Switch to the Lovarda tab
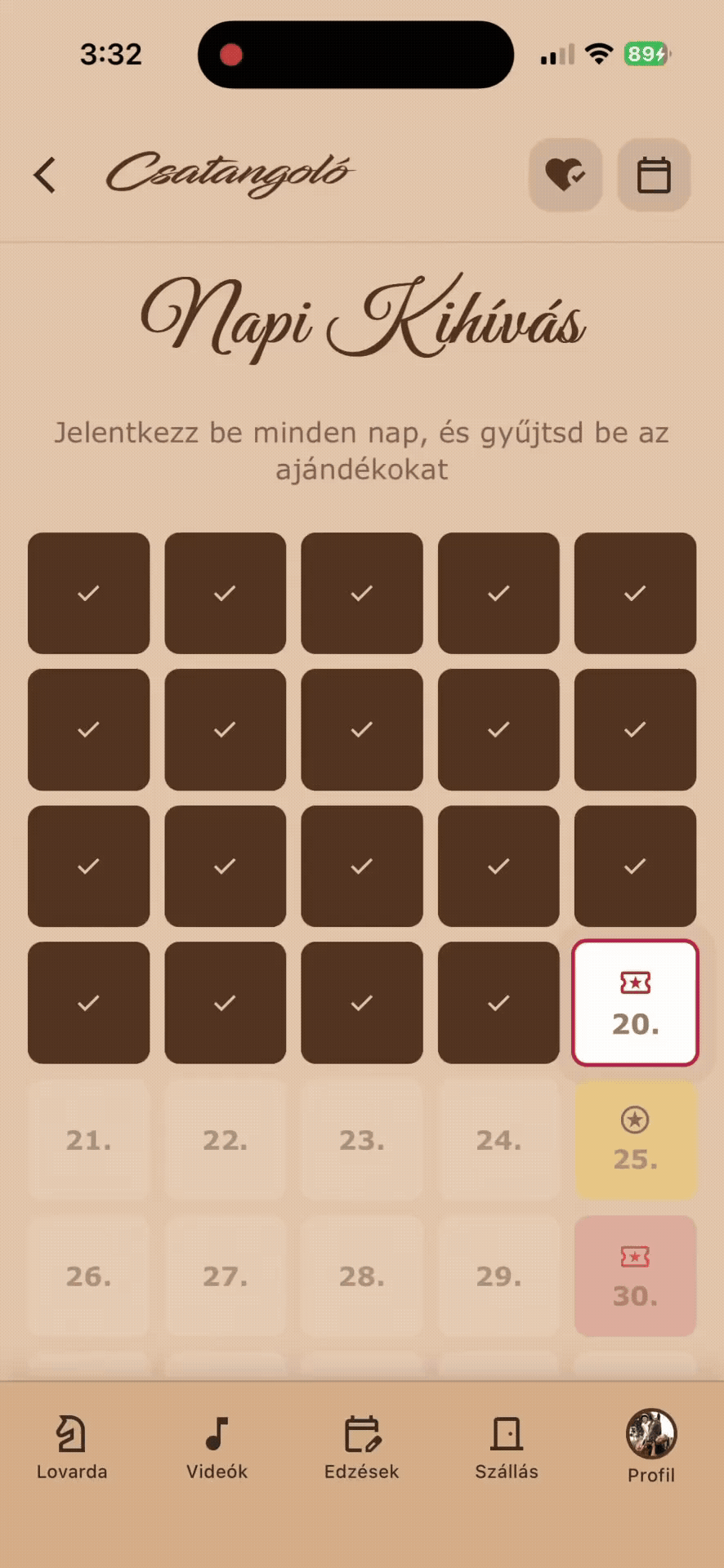This screenshot has height=1568, width=724. [72, 1449]
